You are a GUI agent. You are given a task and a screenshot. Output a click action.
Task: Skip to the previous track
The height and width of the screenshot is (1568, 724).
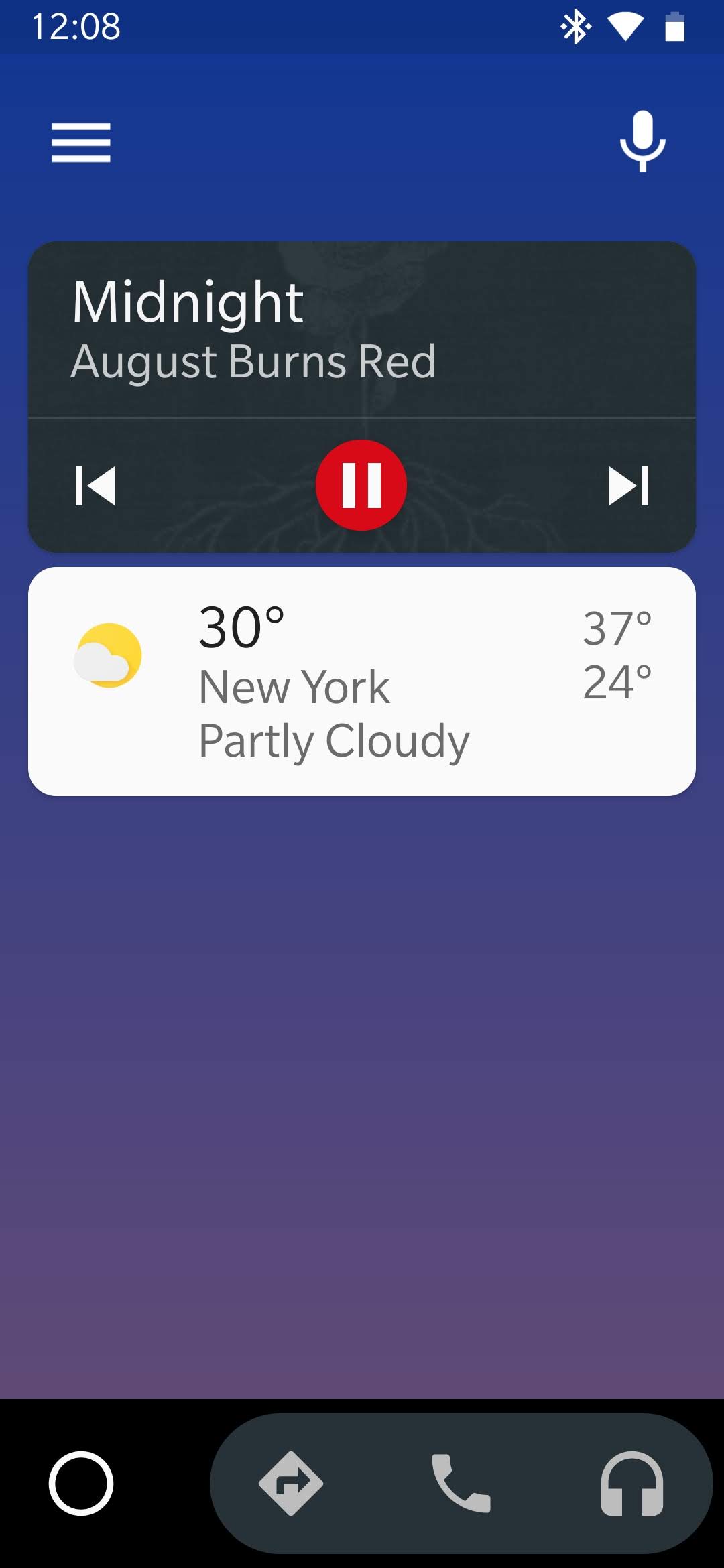[x=95, y=486]
